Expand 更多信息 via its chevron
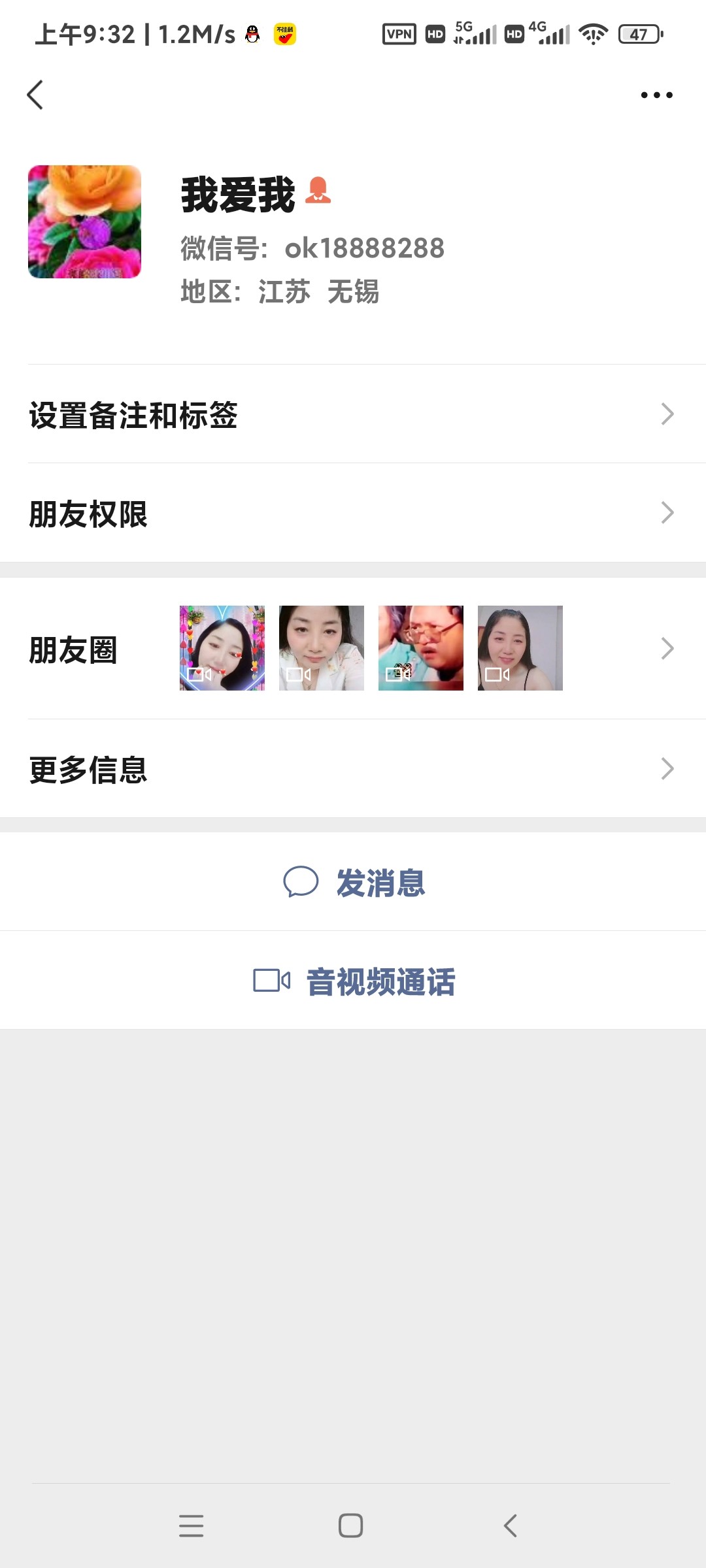The width and height of the screenshot is (706, 1568). point(667,770)
